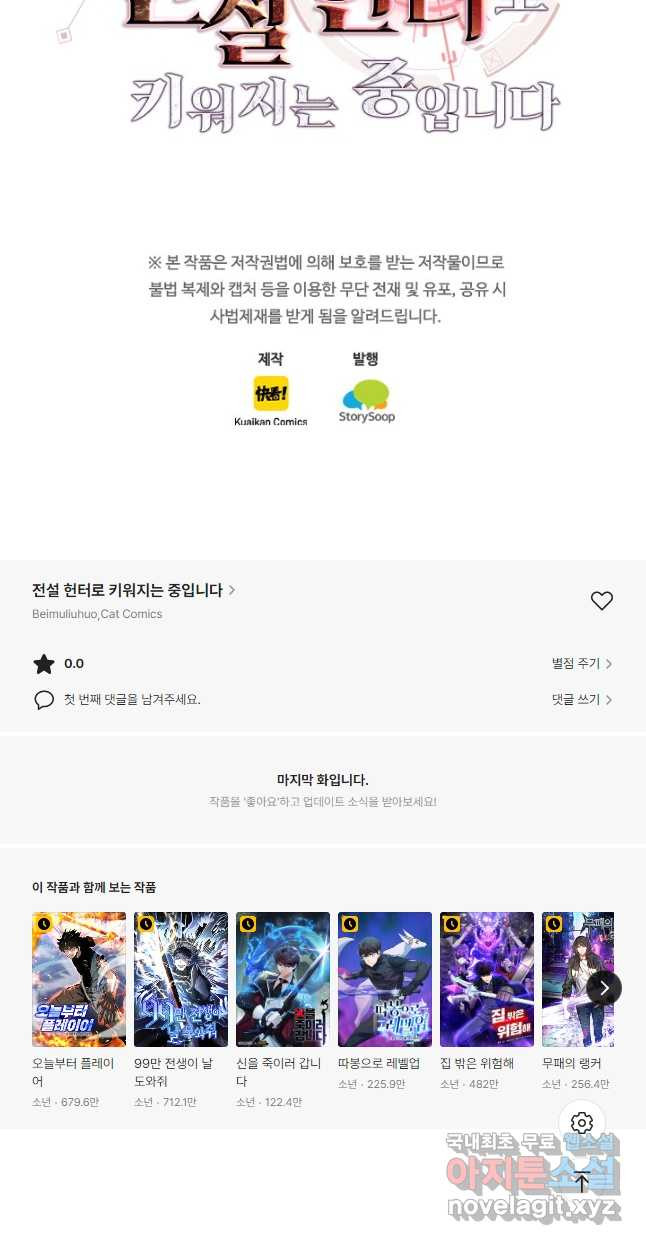This screenshot has height=1245, width=646.
Task: Open the 신을 죽이러 갑니다 card
Action: [x=283, y=979]
